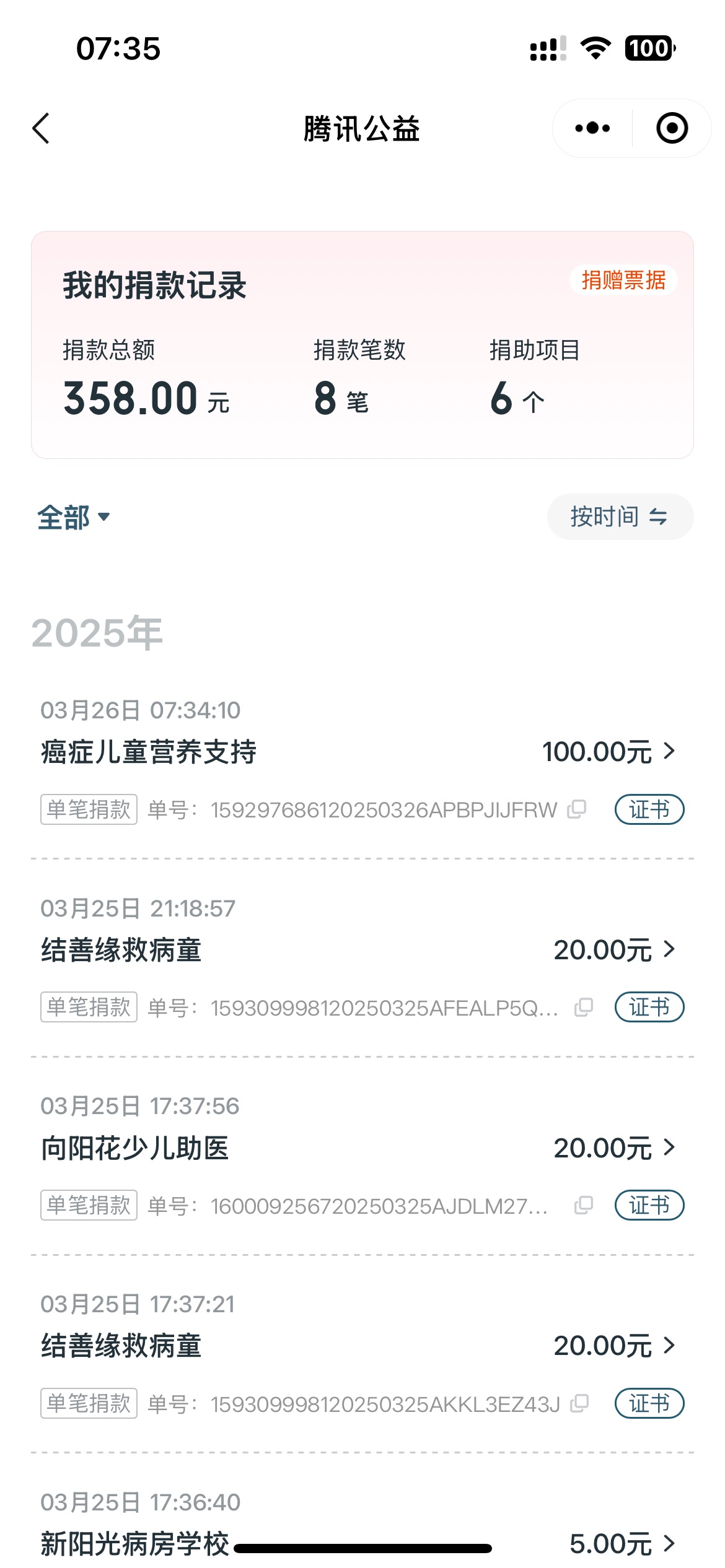The height and width of the screenshot is (1568, 725).
Task: Go back using the top-left arrow
Action: (41, 128)
